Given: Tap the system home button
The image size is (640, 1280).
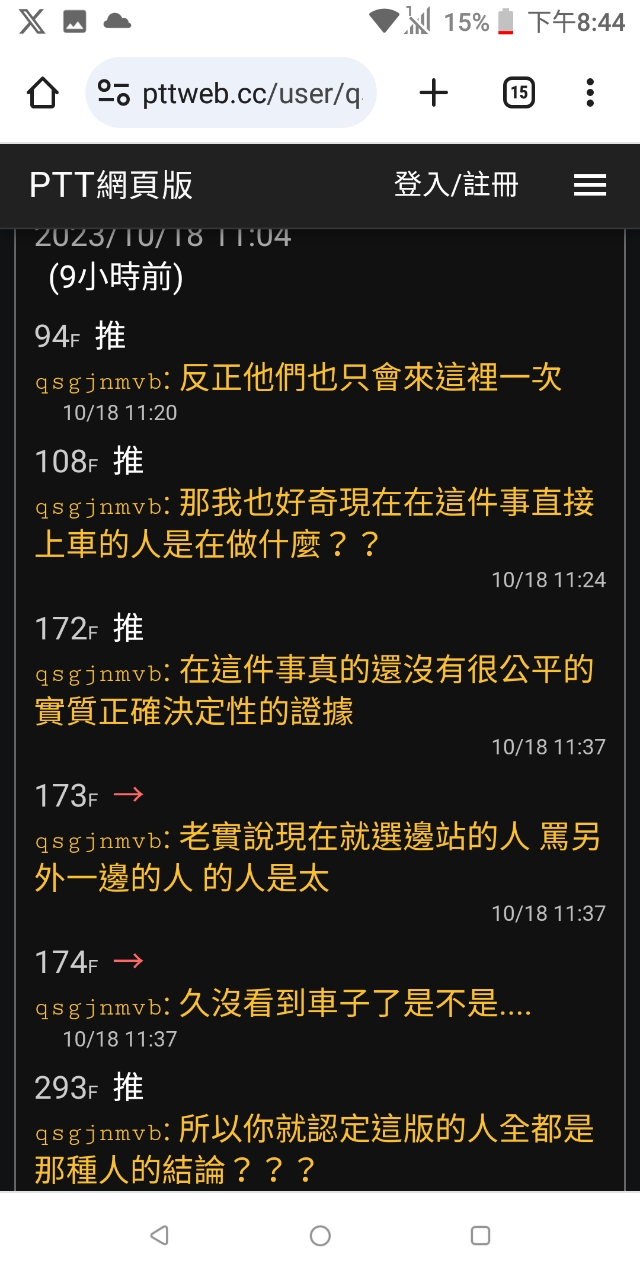Looking at the screenshot, I should [320, 1235].
